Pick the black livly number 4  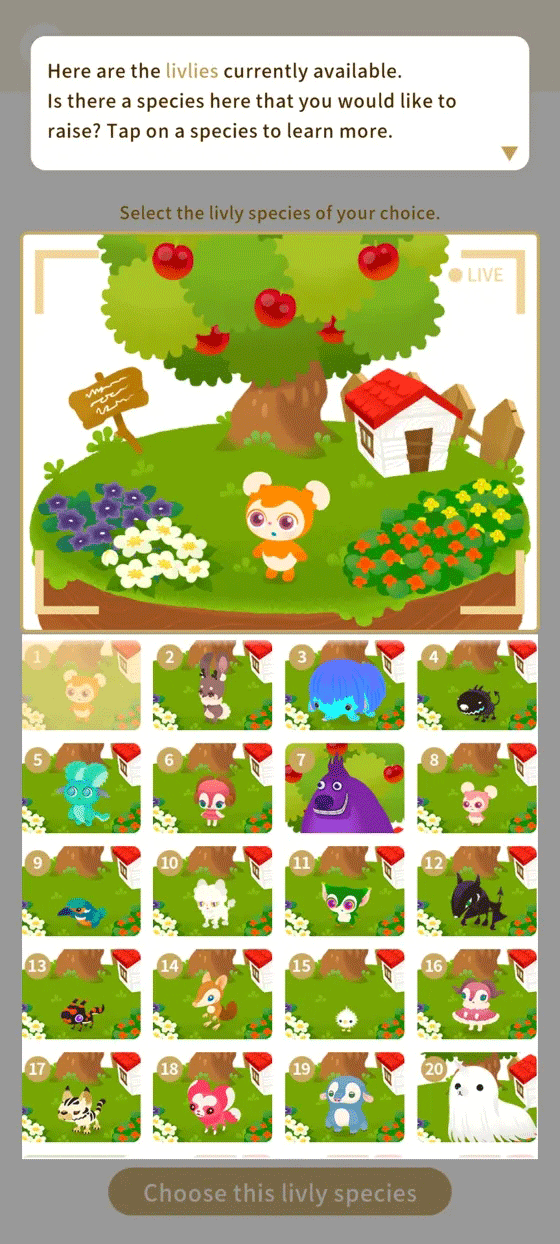(x=477, y=685)
